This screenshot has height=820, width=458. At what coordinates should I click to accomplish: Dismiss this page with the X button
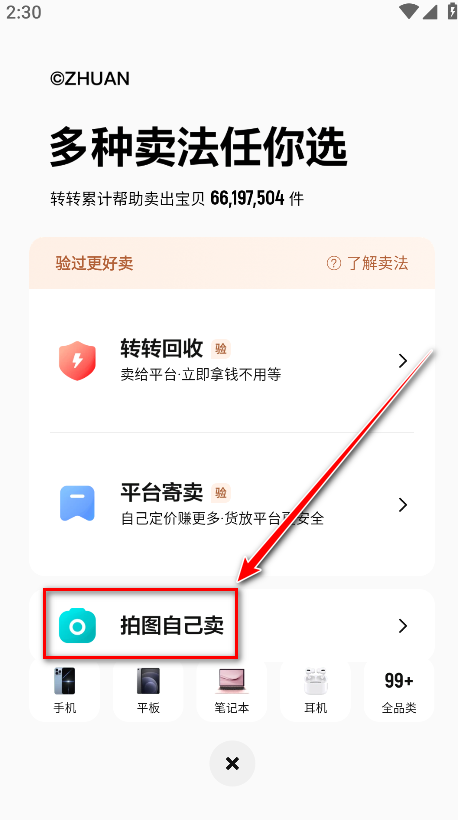(x=232, y=764)
